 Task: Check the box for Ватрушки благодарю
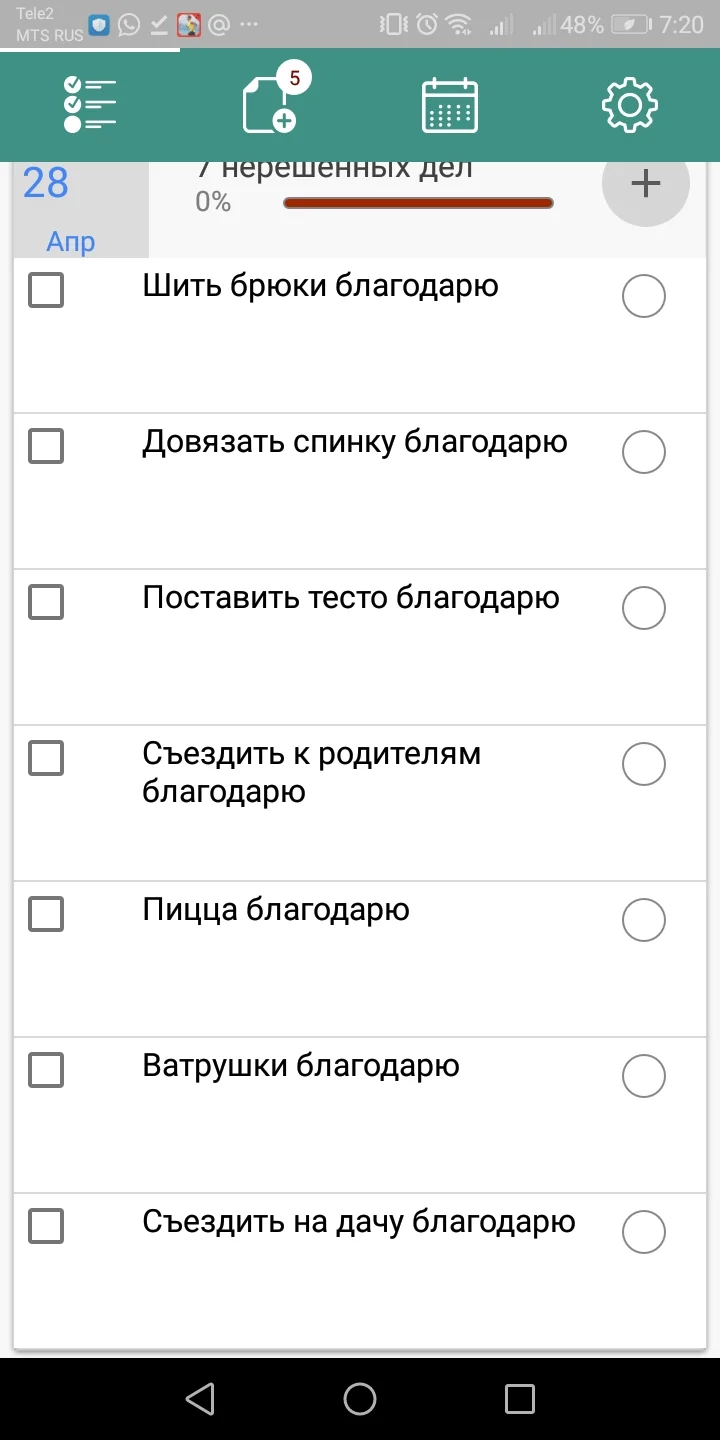tap(46, 1069)
